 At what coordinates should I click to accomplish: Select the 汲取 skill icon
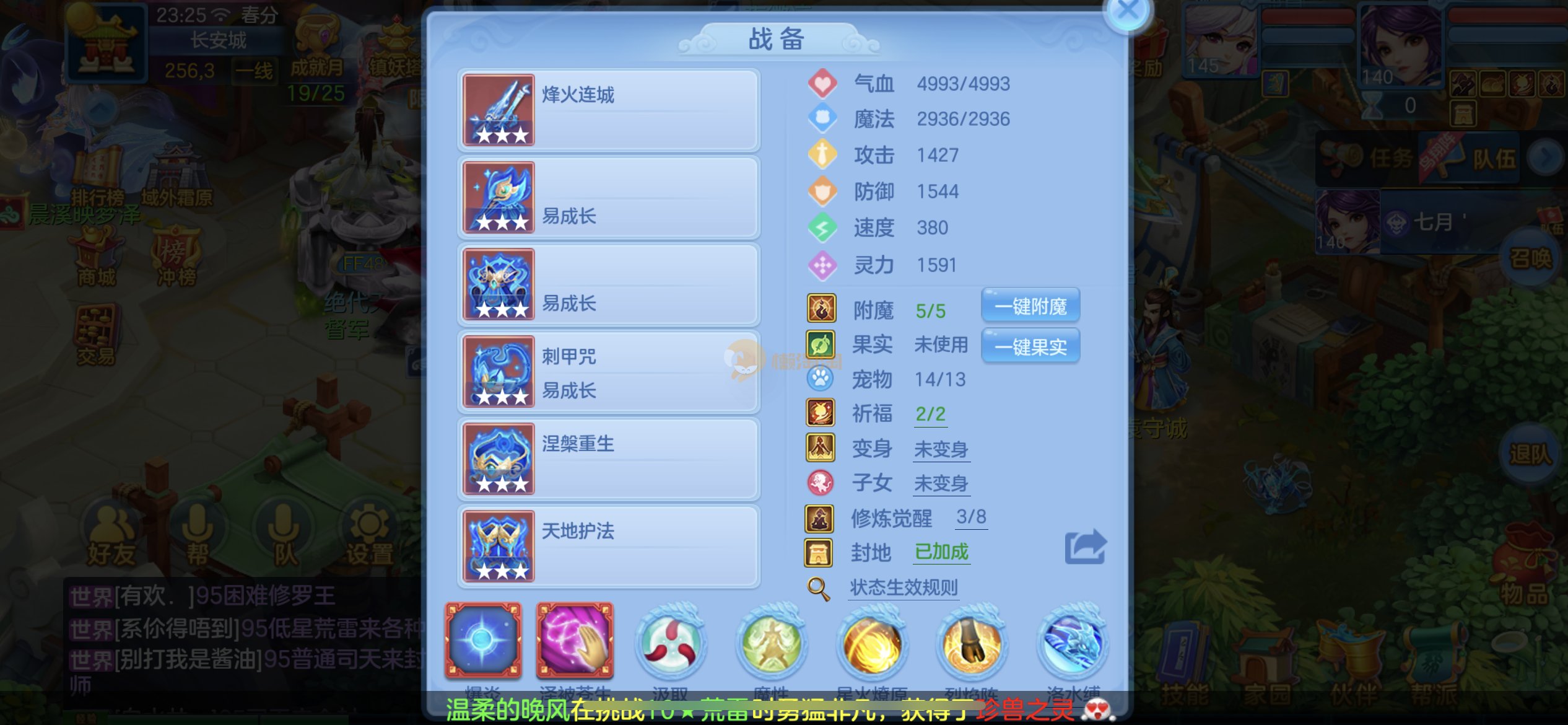[671, 642]
